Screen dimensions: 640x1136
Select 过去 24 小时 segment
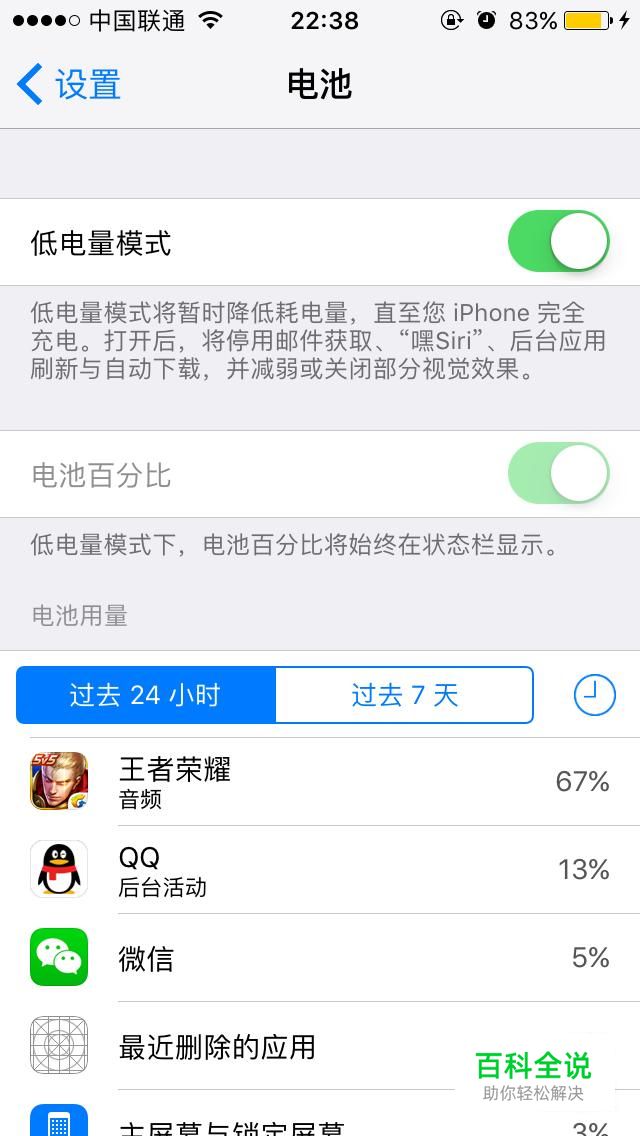pyautogui.click(x=146, y=696)
